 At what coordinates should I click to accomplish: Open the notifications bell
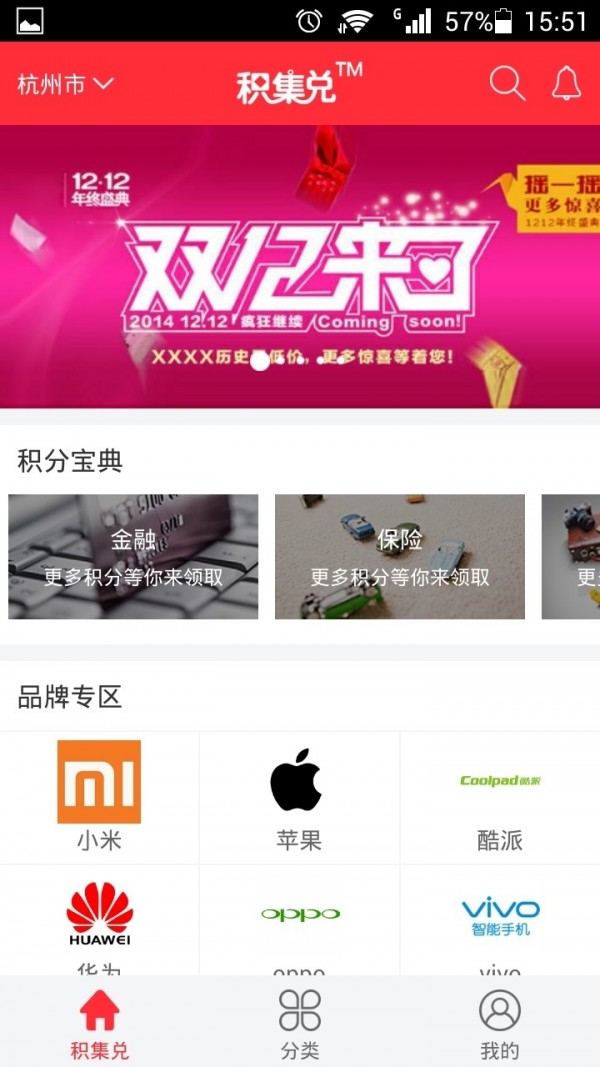click(x=566, y=84)
